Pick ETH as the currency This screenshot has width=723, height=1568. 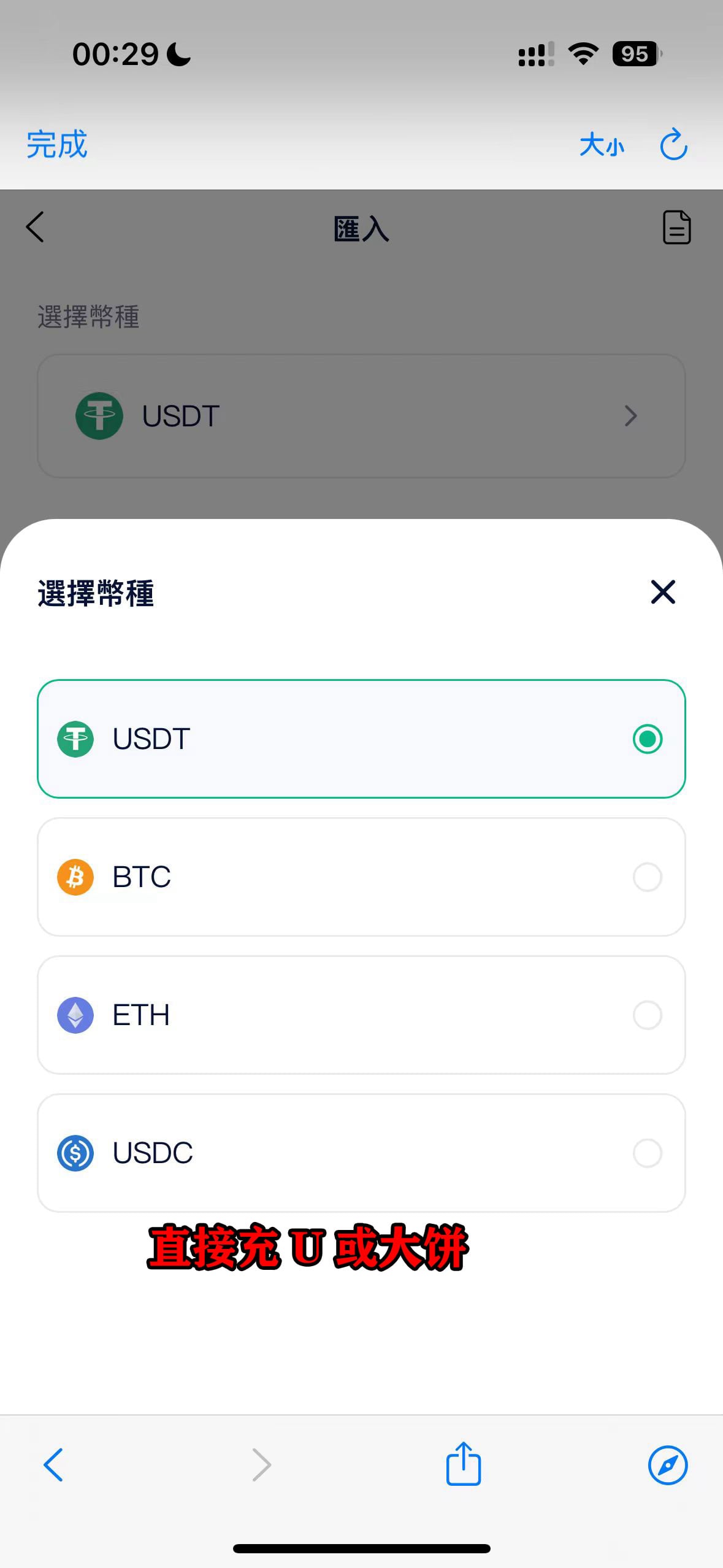(361, 1015)
